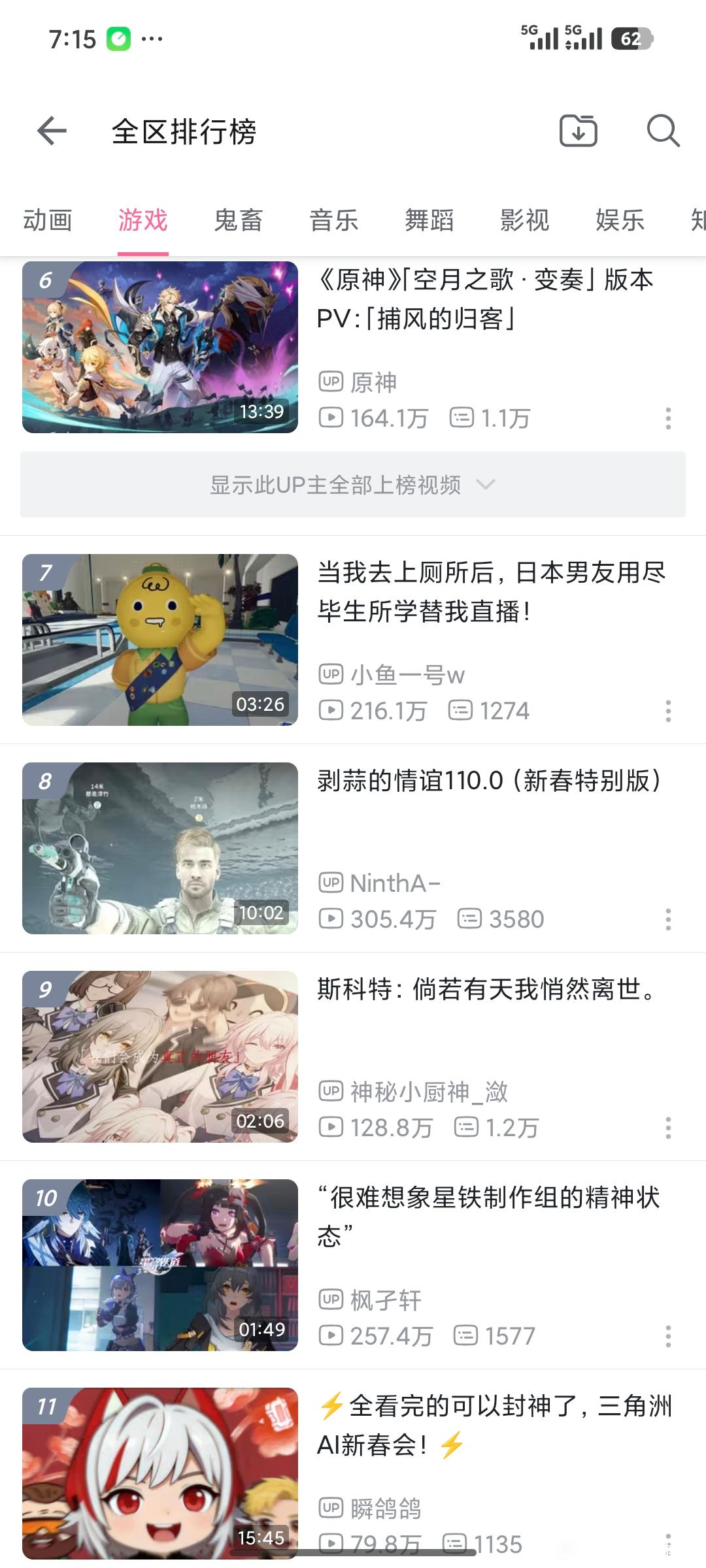Image resolution: width=706 pixels, height=1568 pixels.
Task: Open more options for 小鱼一号w video
Action: (x=668, y=711)
